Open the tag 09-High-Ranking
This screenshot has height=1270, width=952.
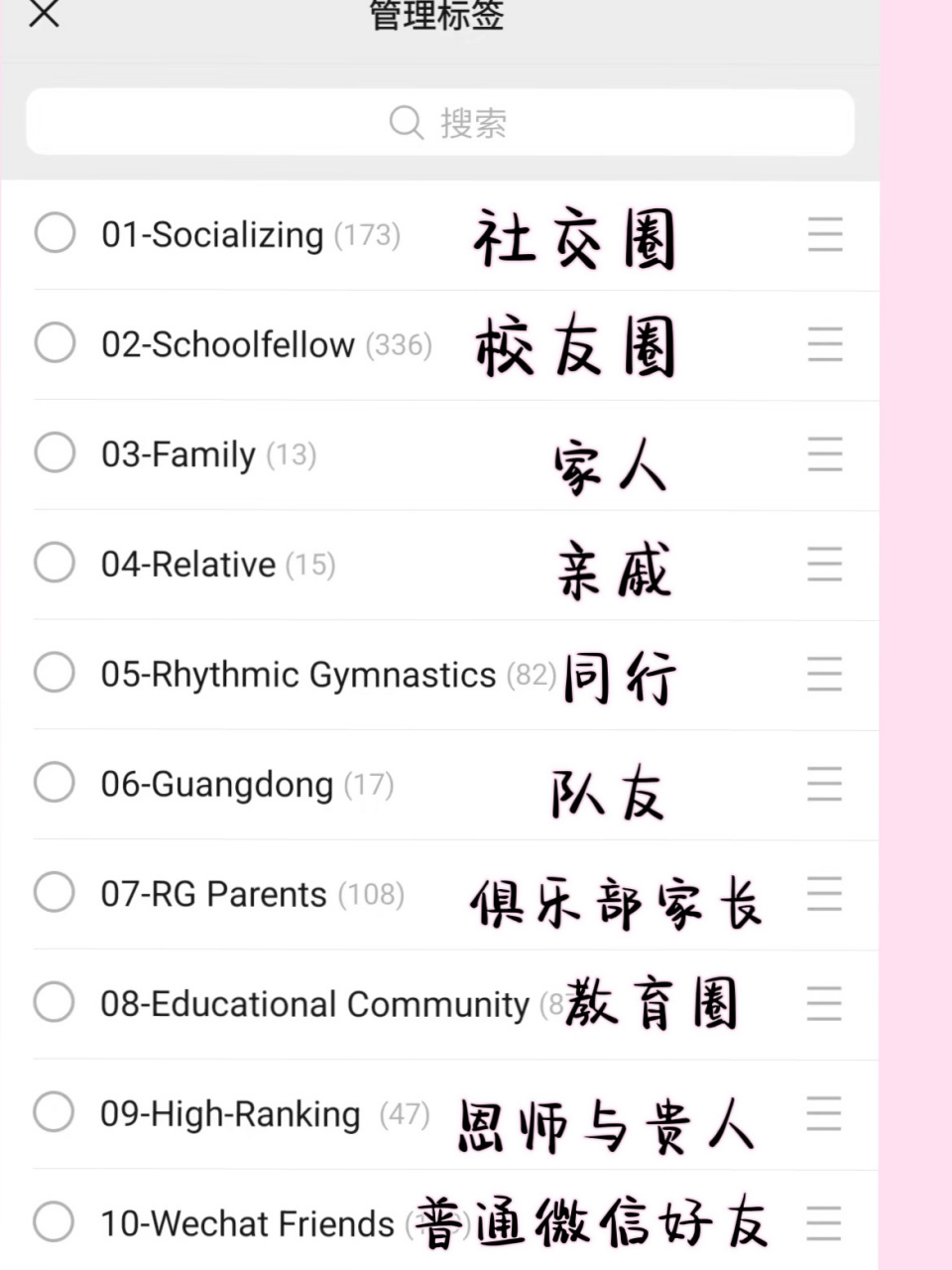pyautogui.click(x=229, y=1114)
